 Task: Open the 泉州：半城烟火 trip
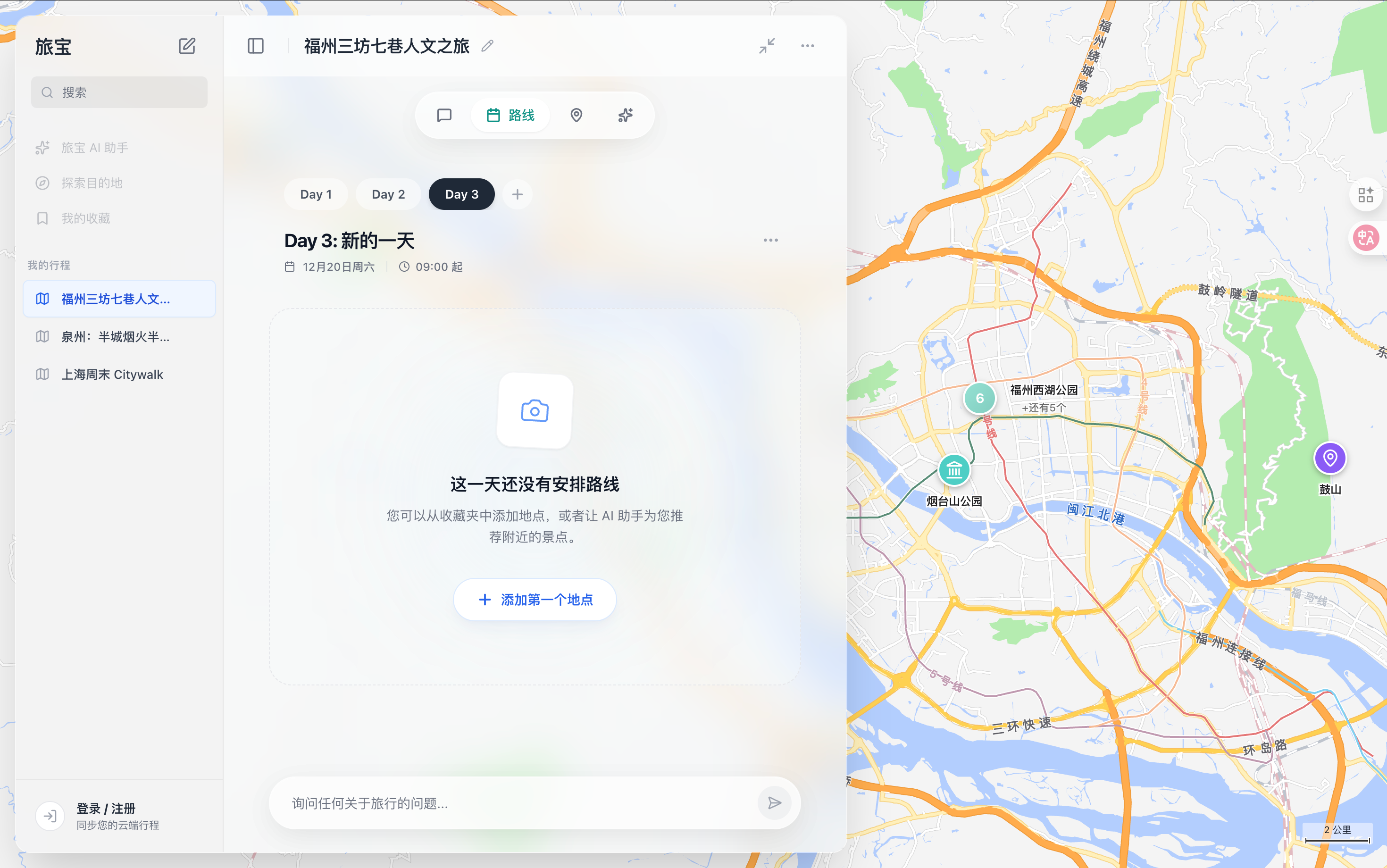(x=115, y=336)
